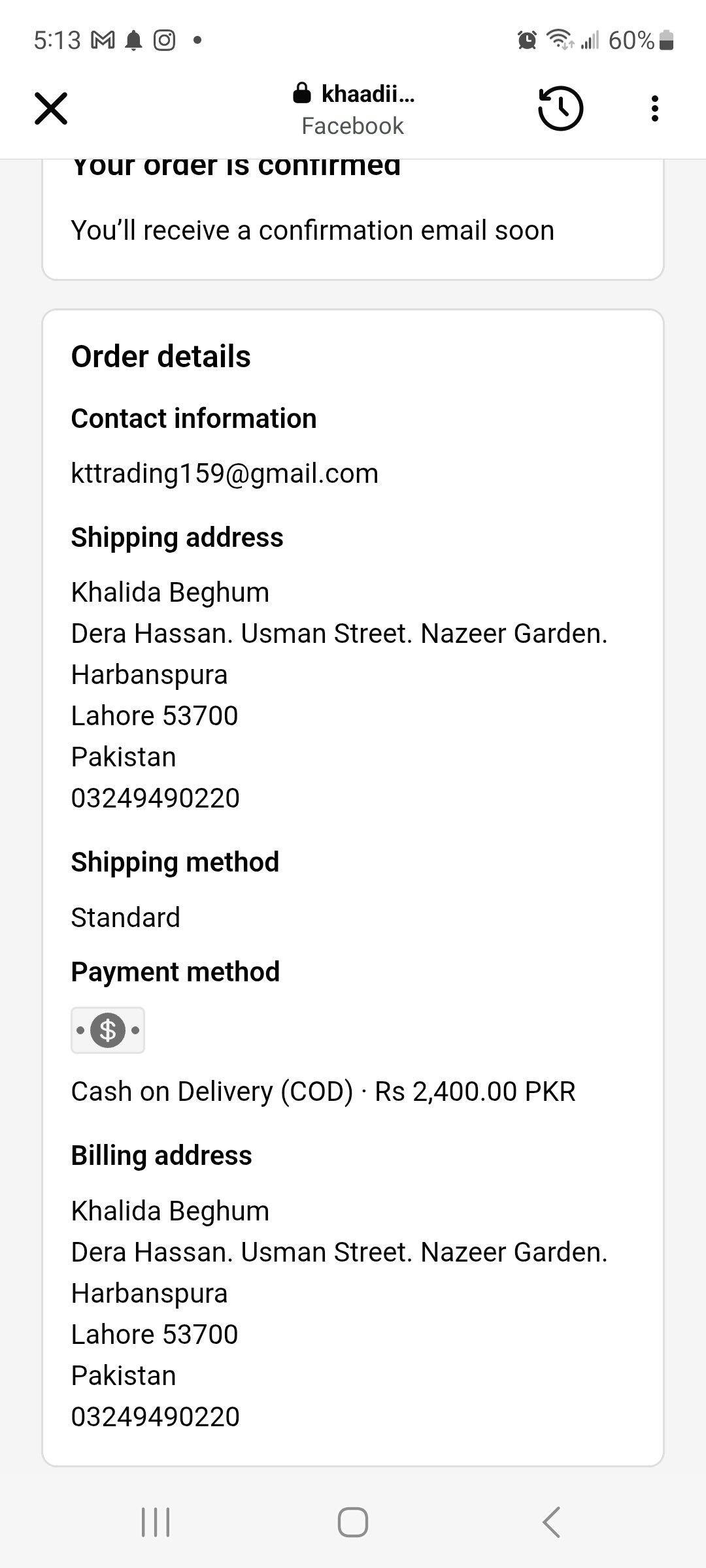Open the three-dot overflow menu
706x1568 pixels.
coord(654,108)
